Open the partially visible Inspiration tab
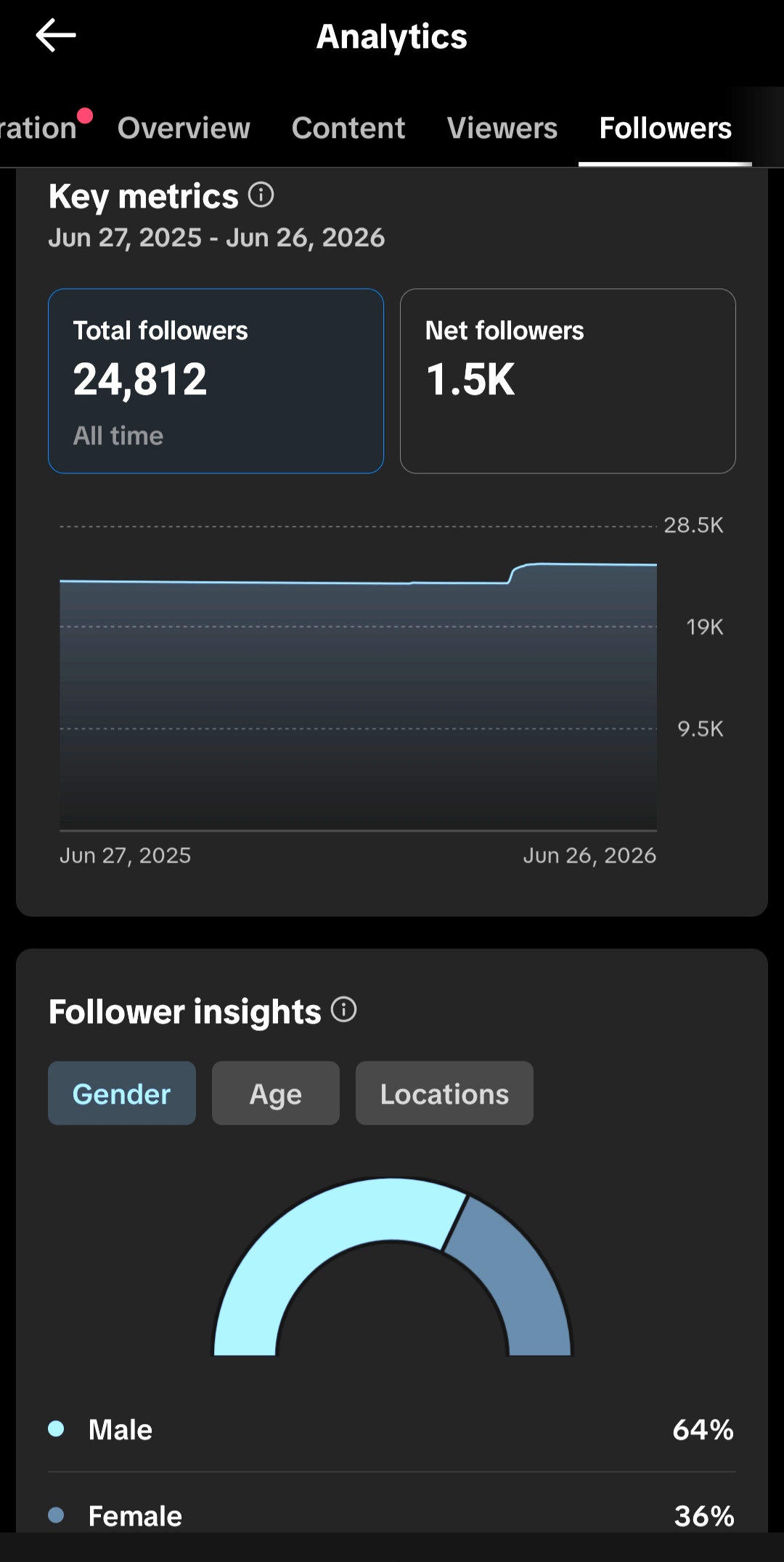 click(x=38, y=129)
